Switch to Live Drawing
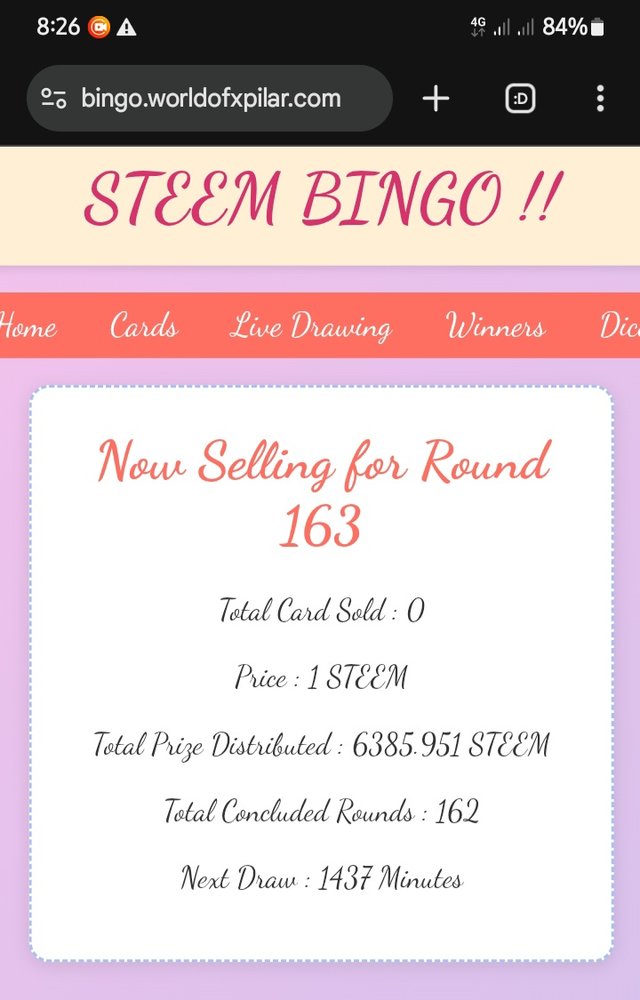The image size is (640, 1000). pyautogui.click(x=310, y=326)
